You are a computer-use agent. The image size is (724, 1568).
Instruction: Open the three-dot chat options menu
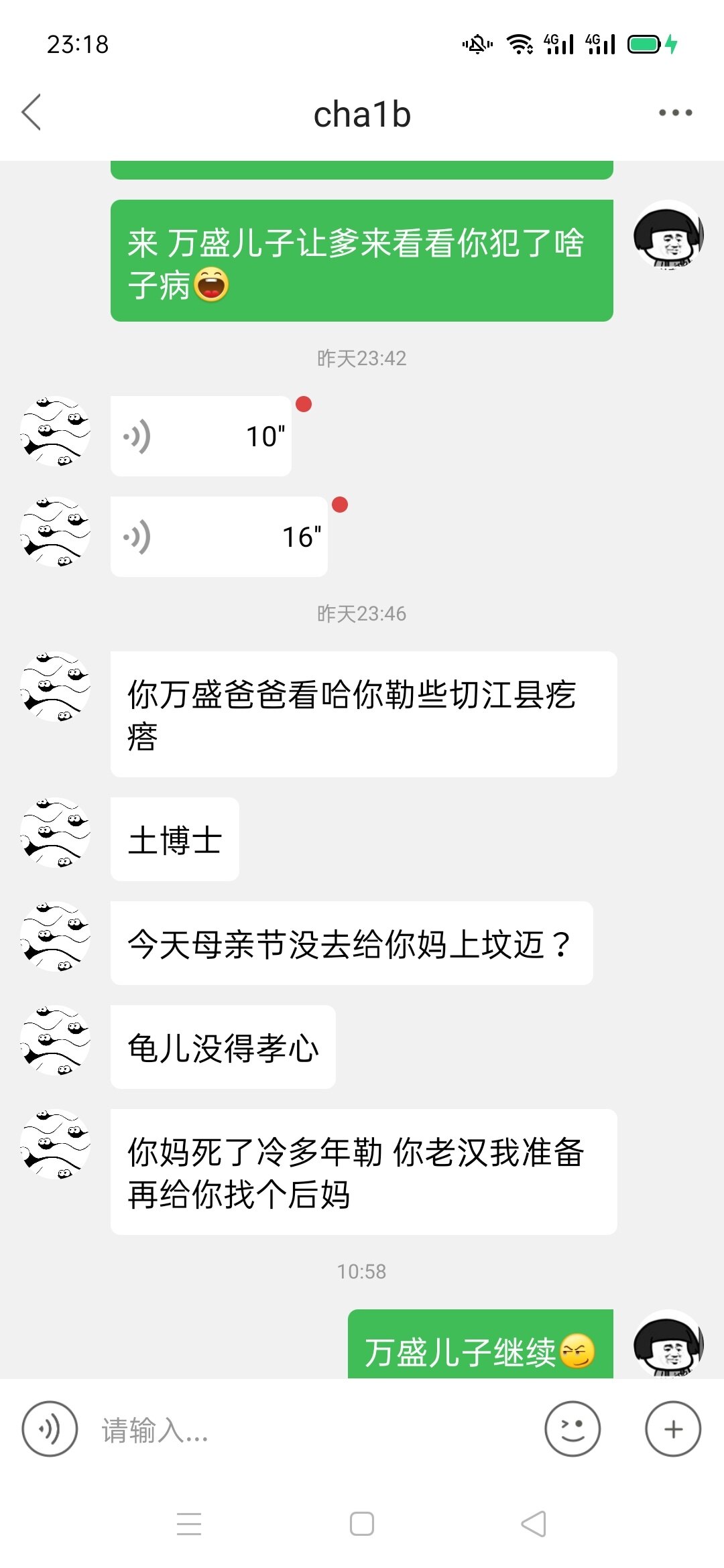click(675, 113)
